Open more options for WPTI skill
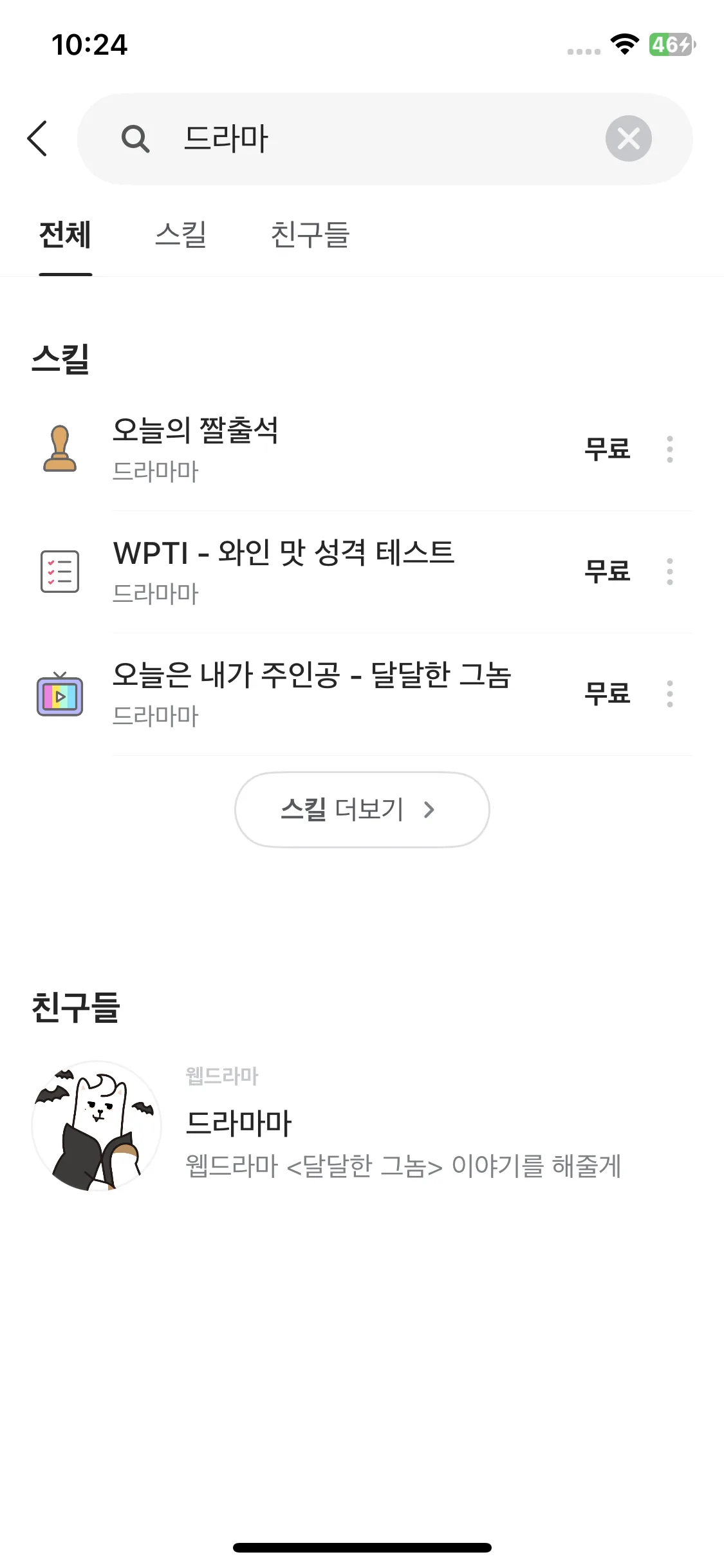The image size is (724, 1568). [x=670, y=572]
